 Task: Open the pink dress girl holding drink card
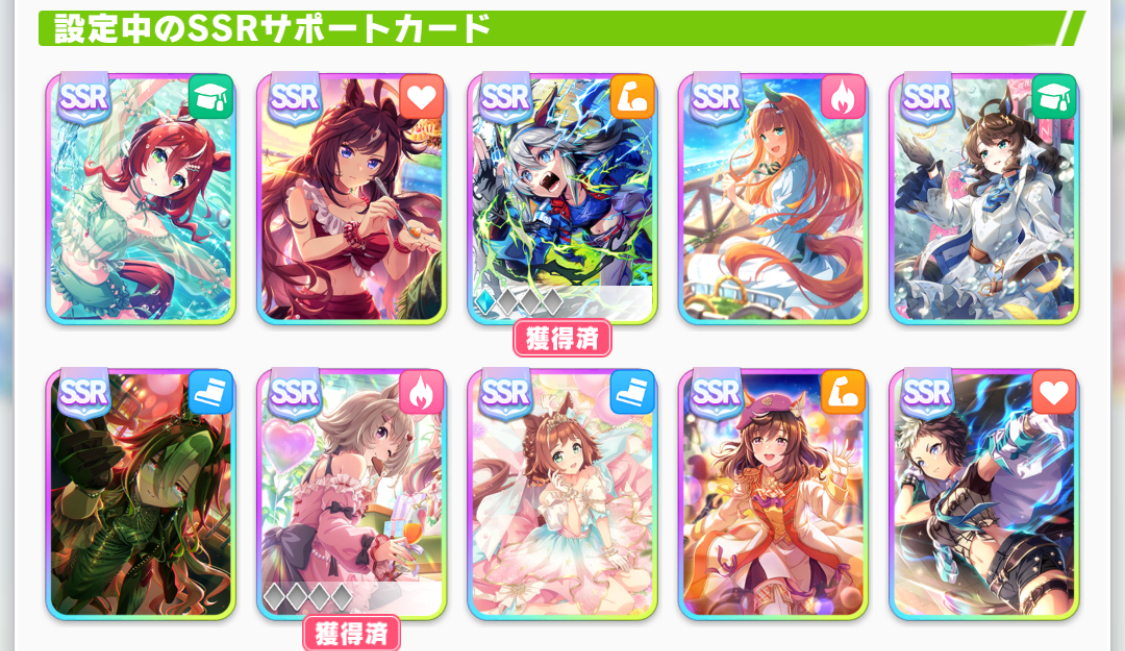tap(351, 495)
